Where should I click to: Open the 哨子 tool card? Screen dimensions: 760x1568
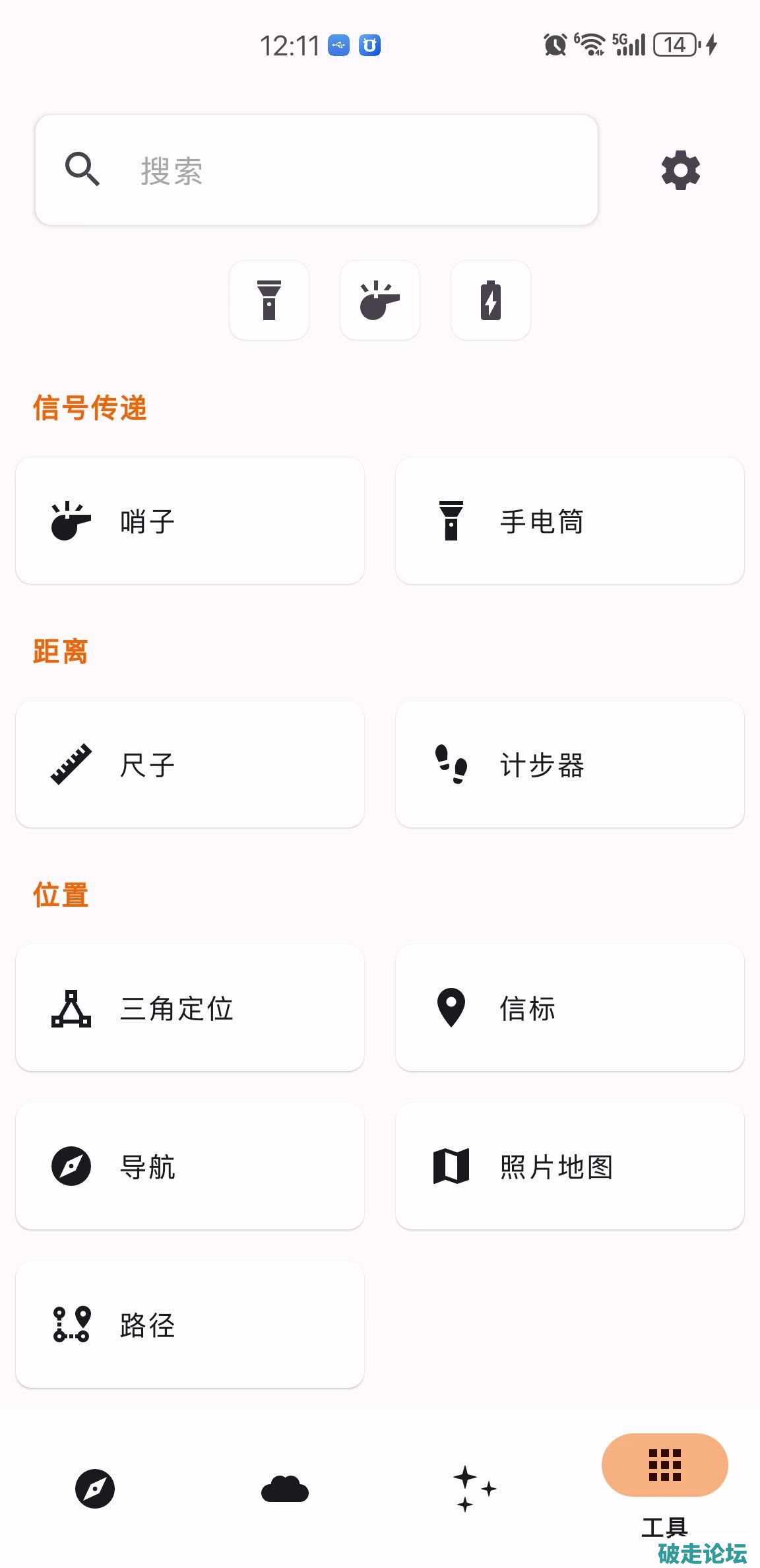[190, 521]
